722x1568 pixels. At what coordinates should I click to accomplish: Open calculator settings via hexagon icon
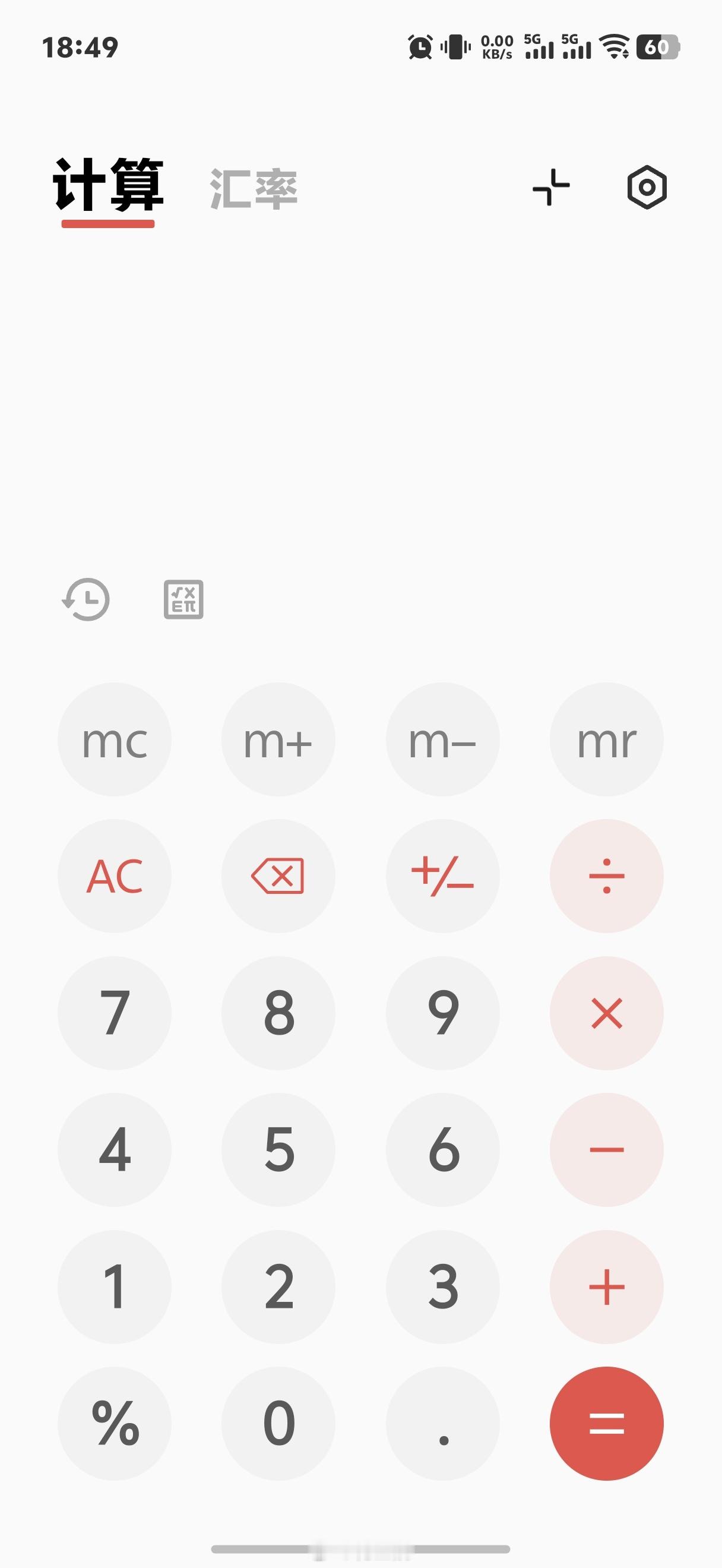(647, 188)
